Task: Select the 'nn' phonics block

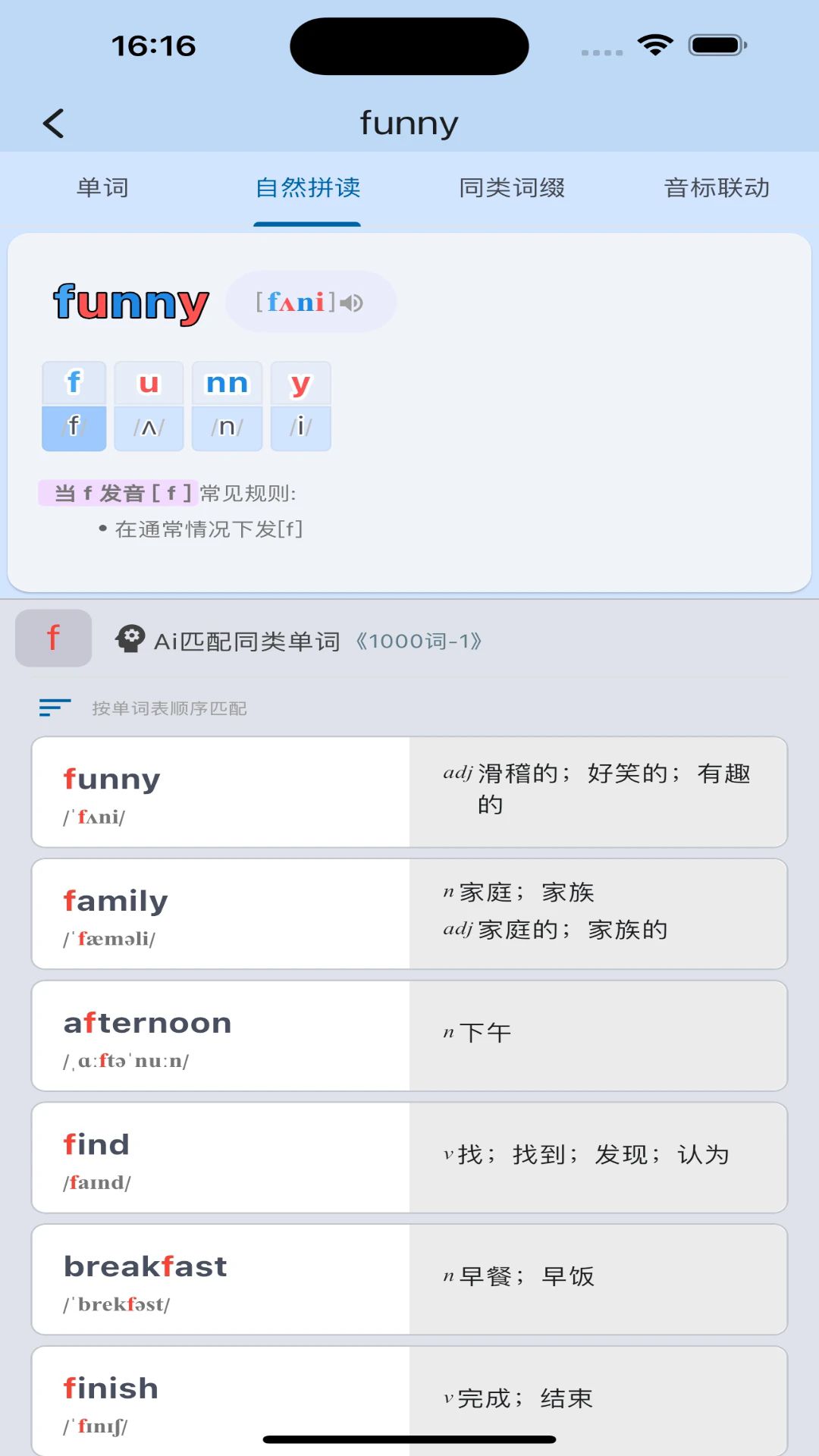Action: click(x=227, y=406)
